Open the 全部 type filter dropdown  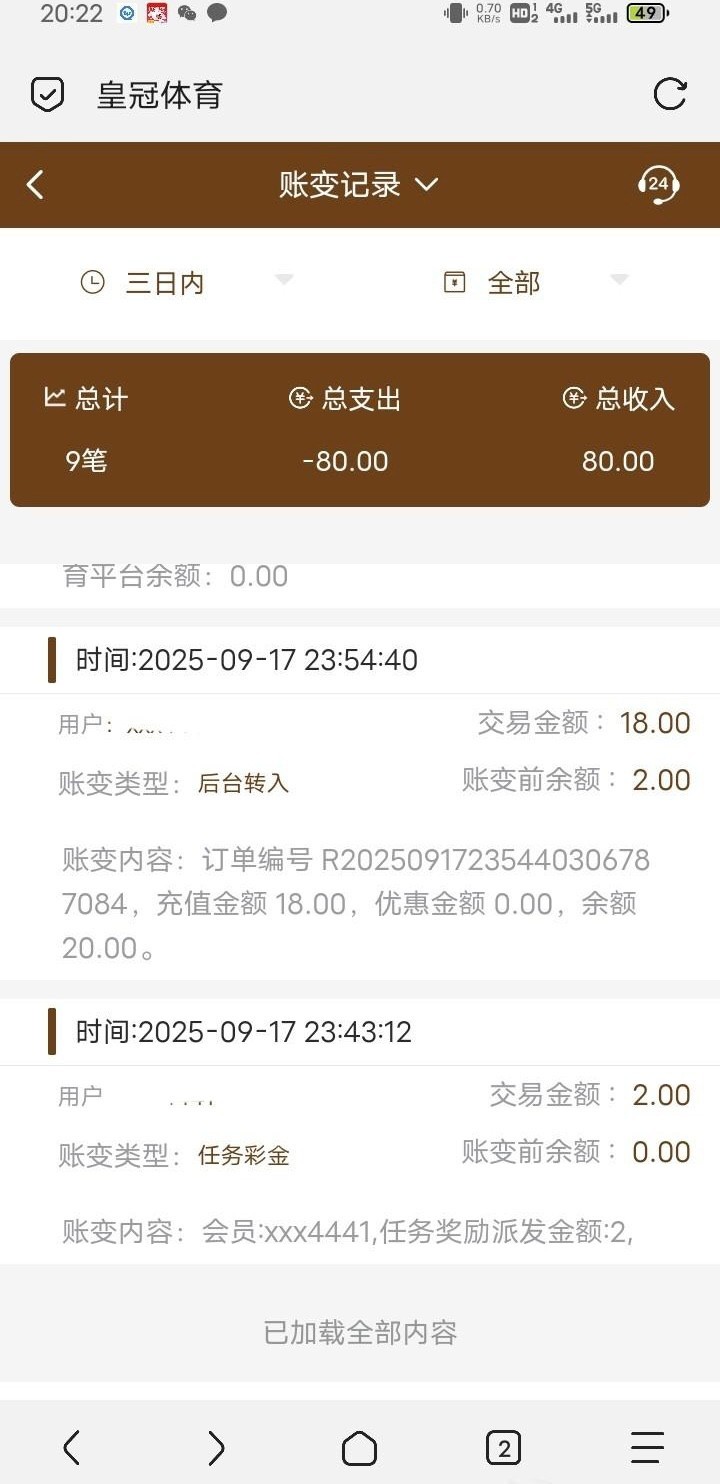[621, 283]
